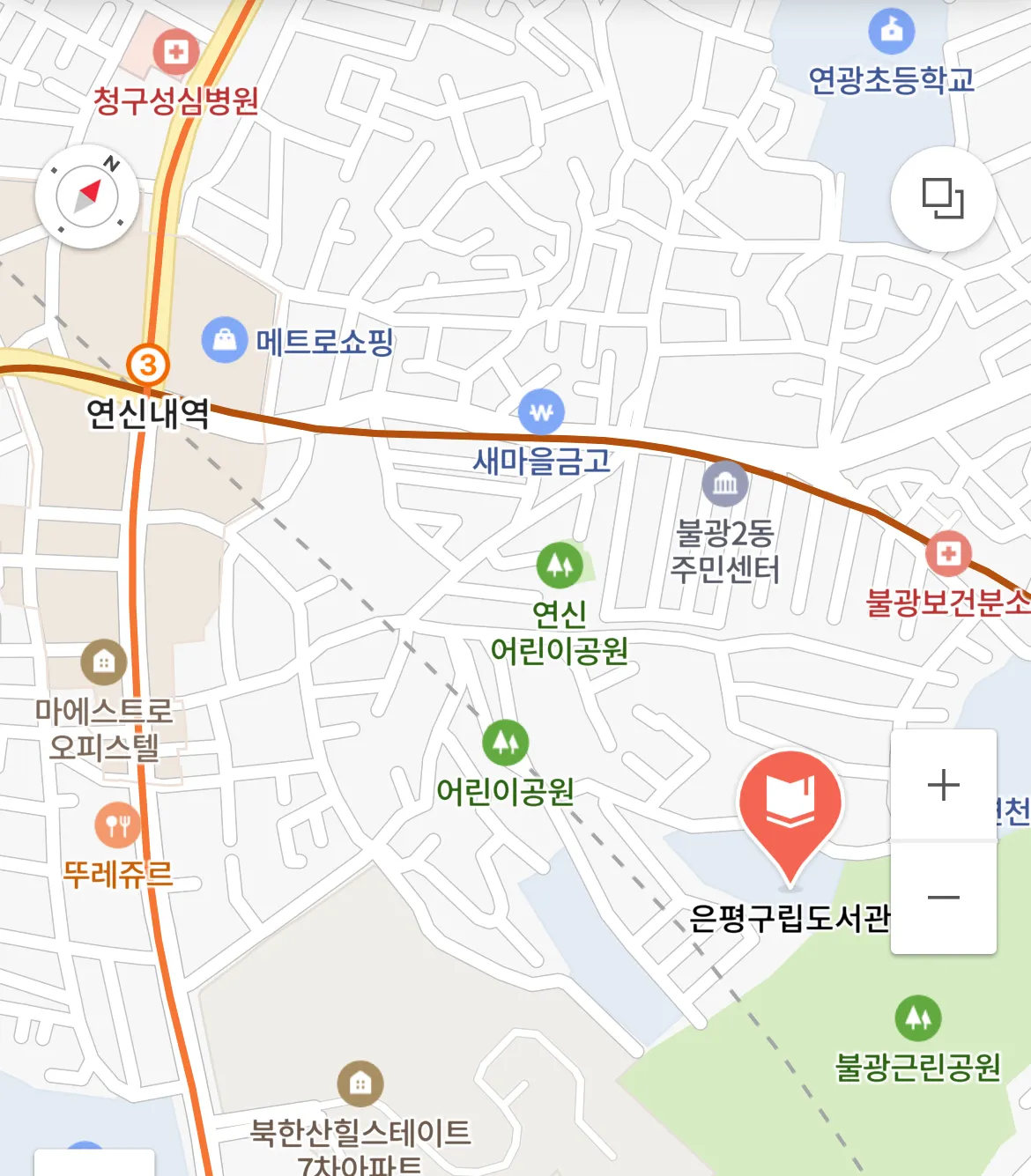The width and height of the screenshot is (1031, 1176).
Task: Zoom out with the minus button
Action: coord(943,898)
